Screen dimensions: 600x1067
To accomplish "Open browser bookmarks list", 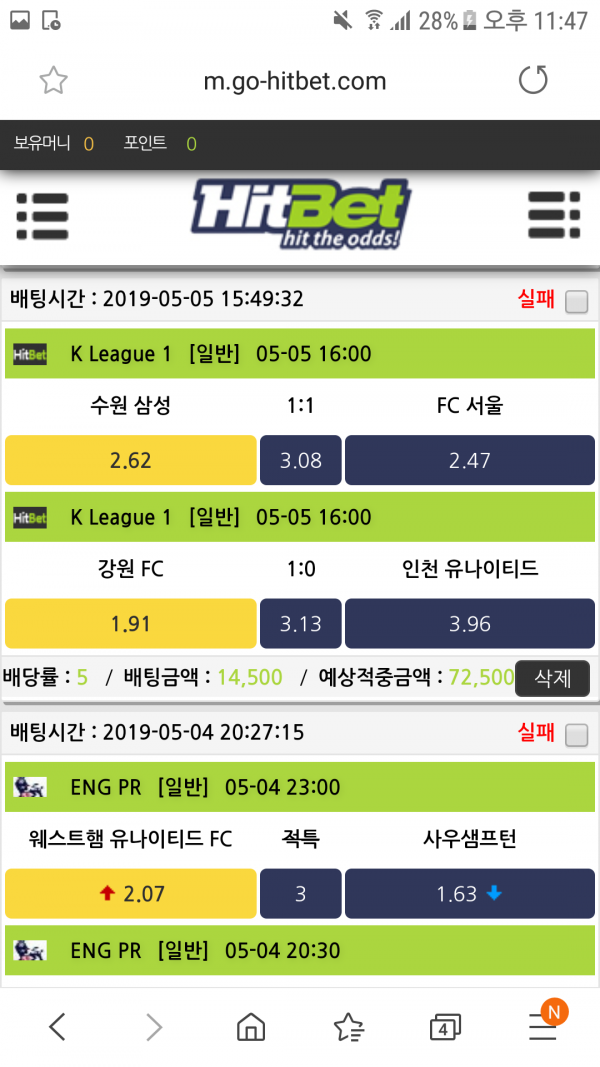I will tap(348, 1026).
